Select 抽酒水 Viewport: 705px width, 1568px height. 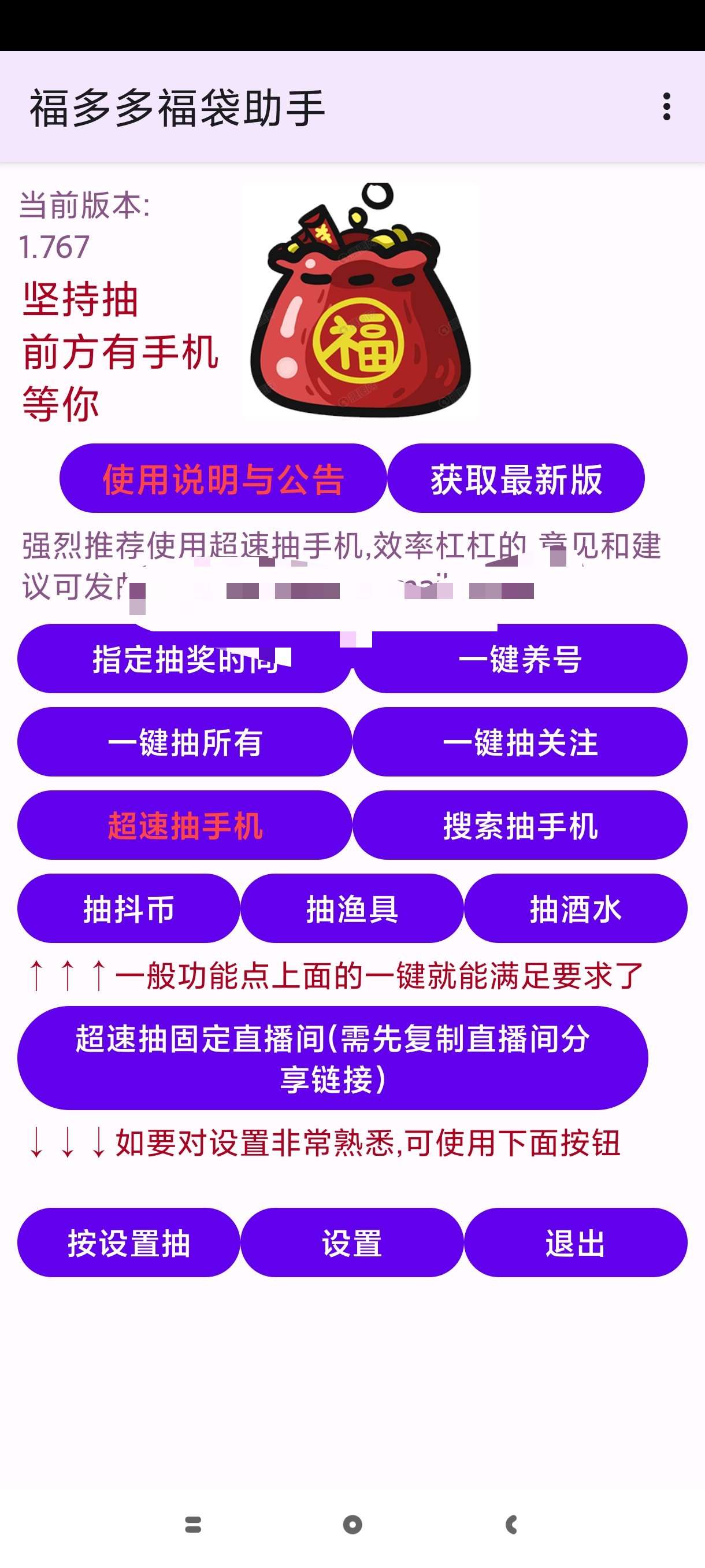pyautogui.click(x=576, y=908)
